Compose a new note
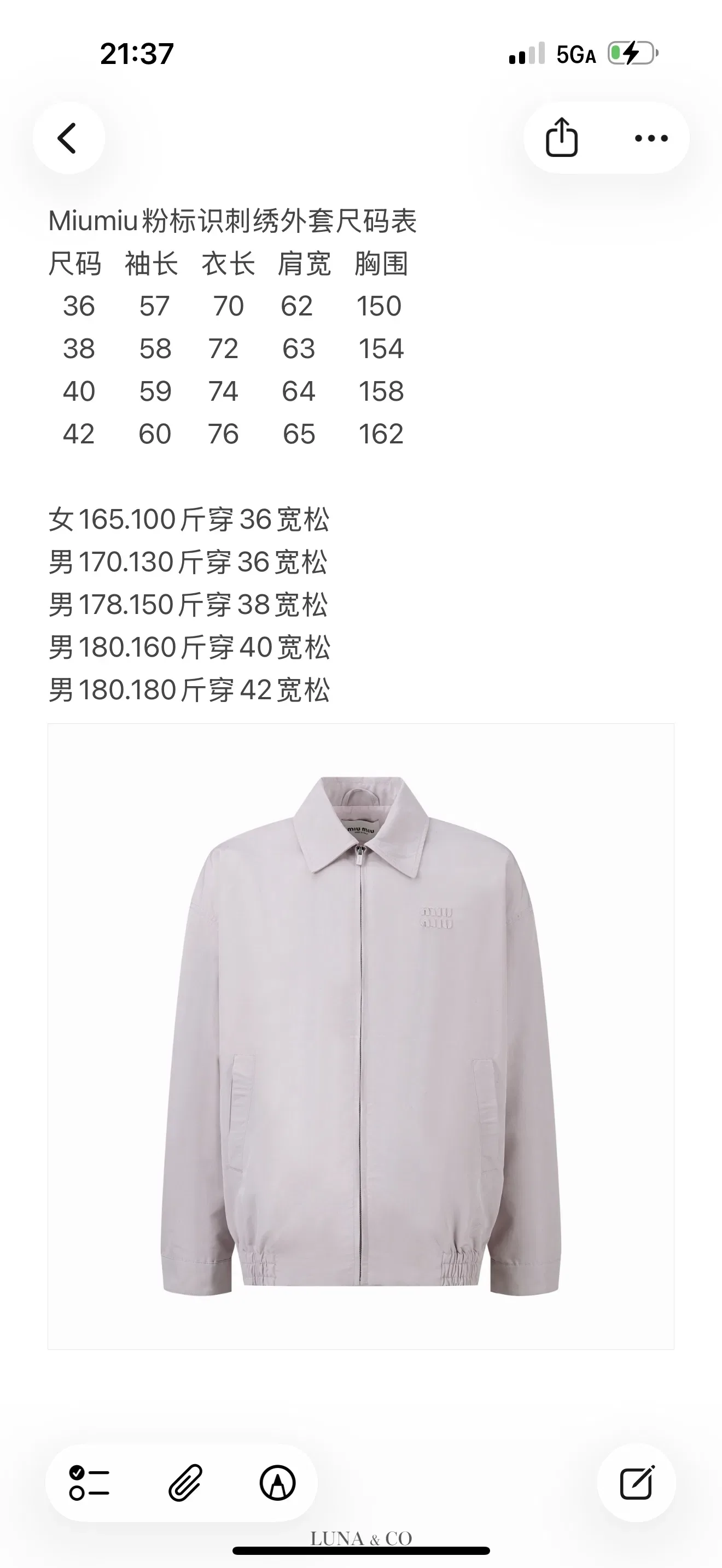 pyautogui.click(x=637, y=1482)
